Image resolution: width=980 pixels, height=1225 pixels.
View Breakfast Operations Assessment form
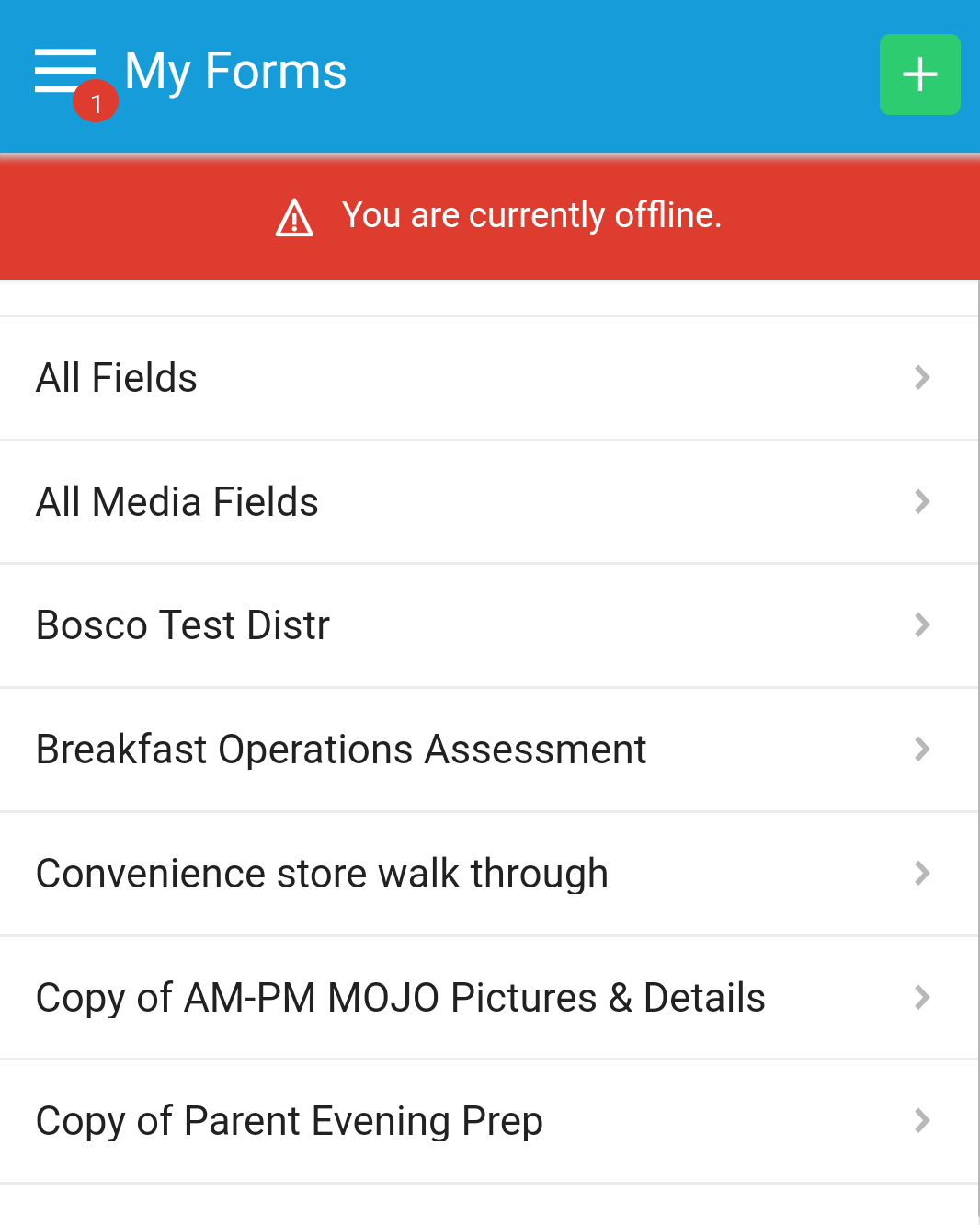pos(488,750)
